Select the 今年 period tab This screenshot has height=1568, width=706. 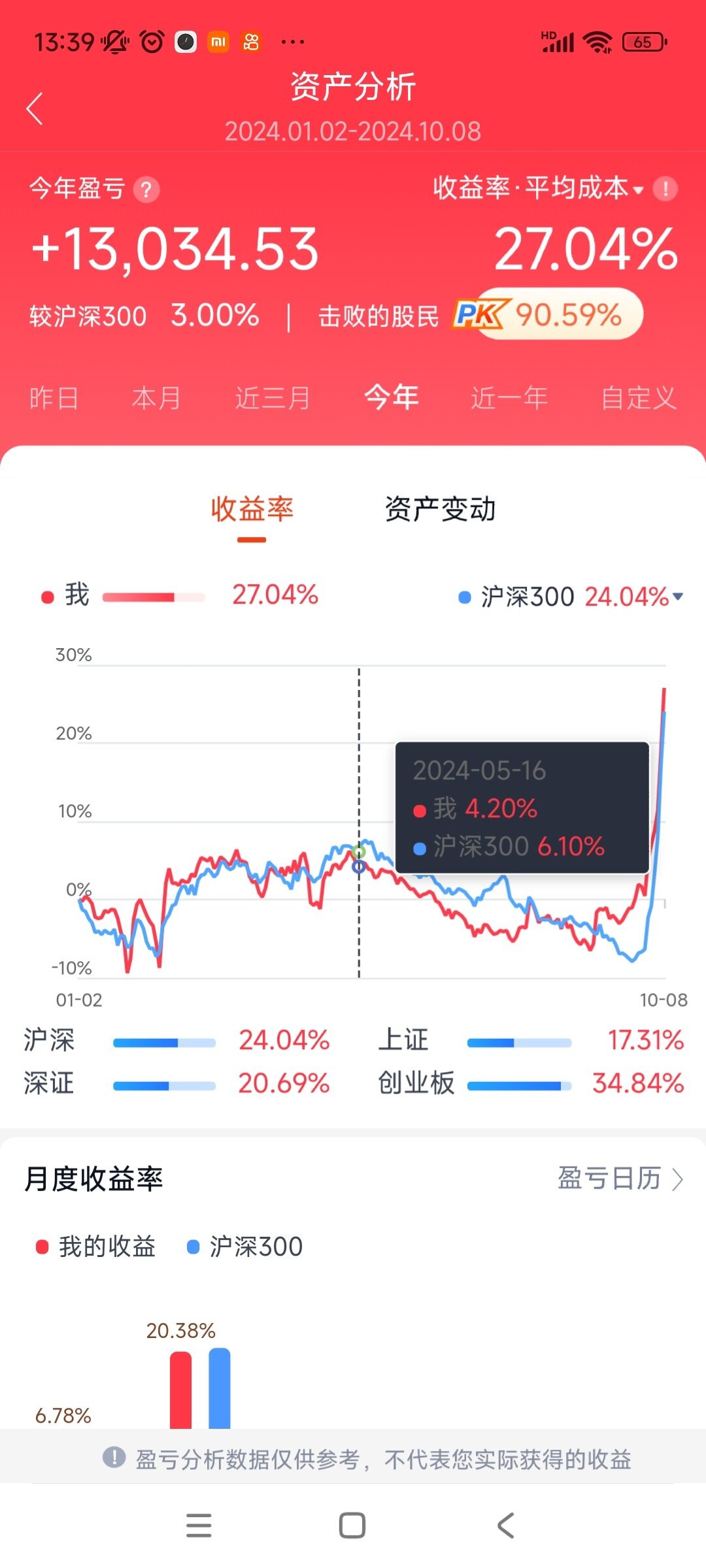click(x=391, y=398)
